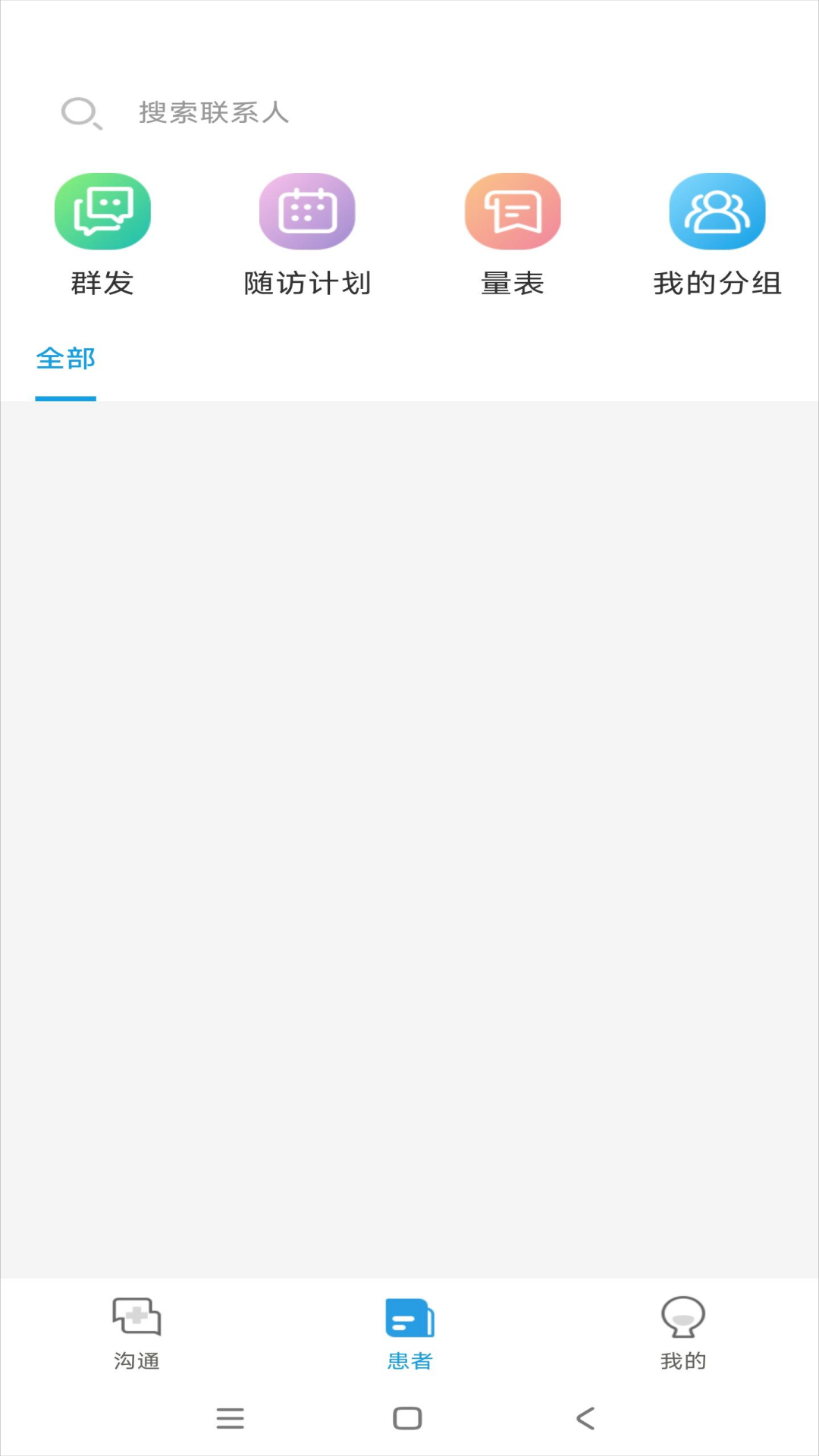Tap the blue people-group icon above 我的分组
This screenshot has width=819, height=1456.
point(717,211)
